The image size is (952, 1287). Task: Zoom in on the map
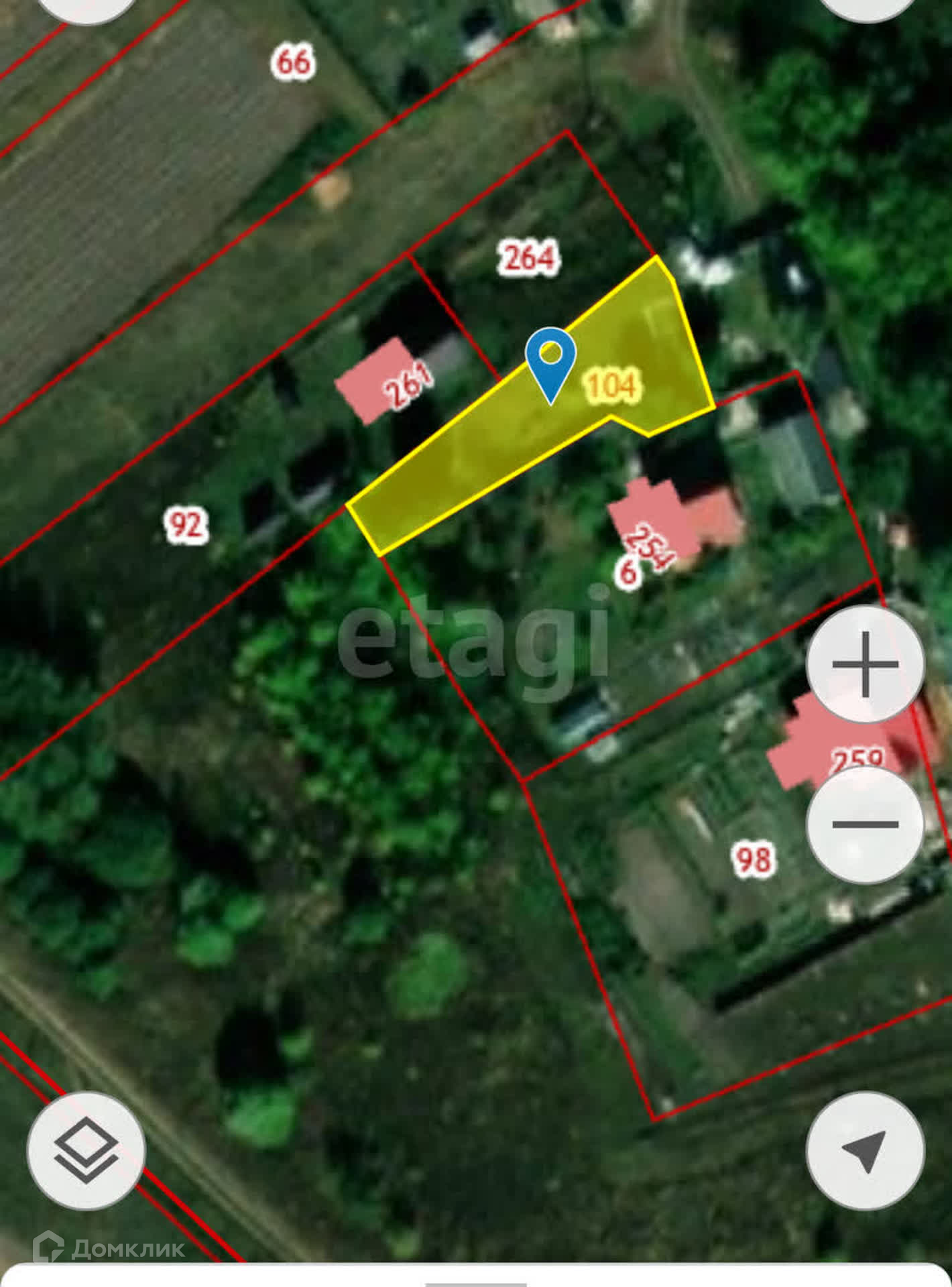pos(865,664)
